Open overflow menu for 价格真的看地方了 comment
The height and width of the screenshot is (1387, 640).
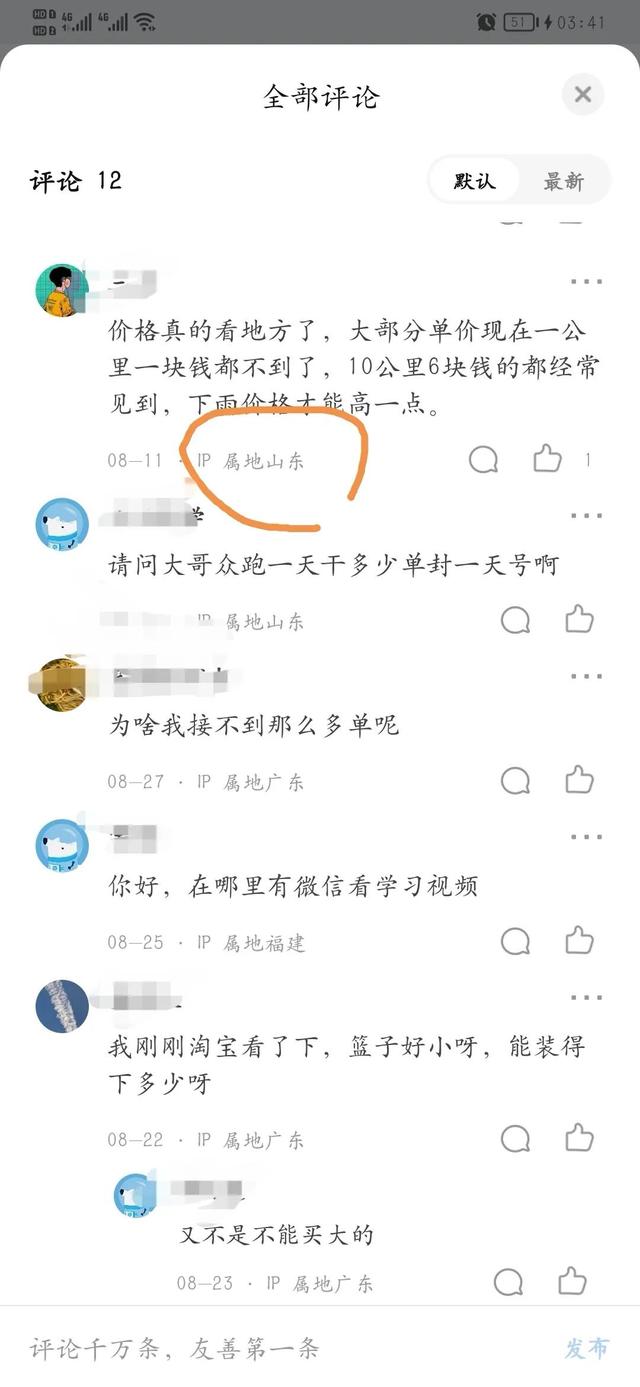tap(586, 282)
